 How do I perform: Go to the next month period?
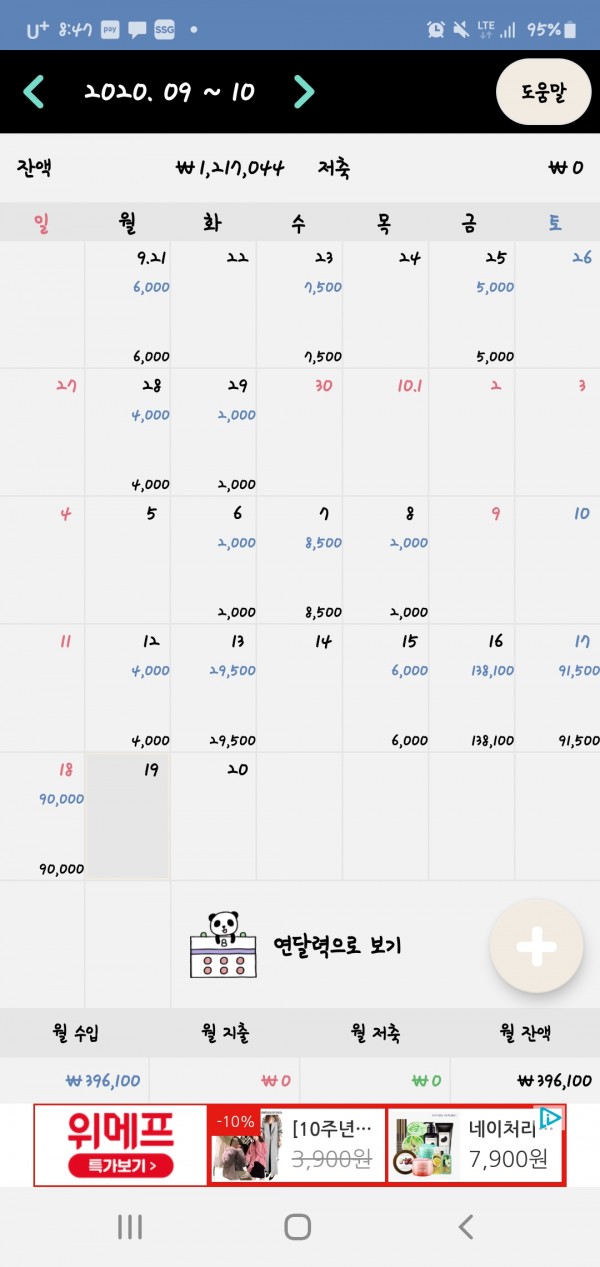(304, 92)
